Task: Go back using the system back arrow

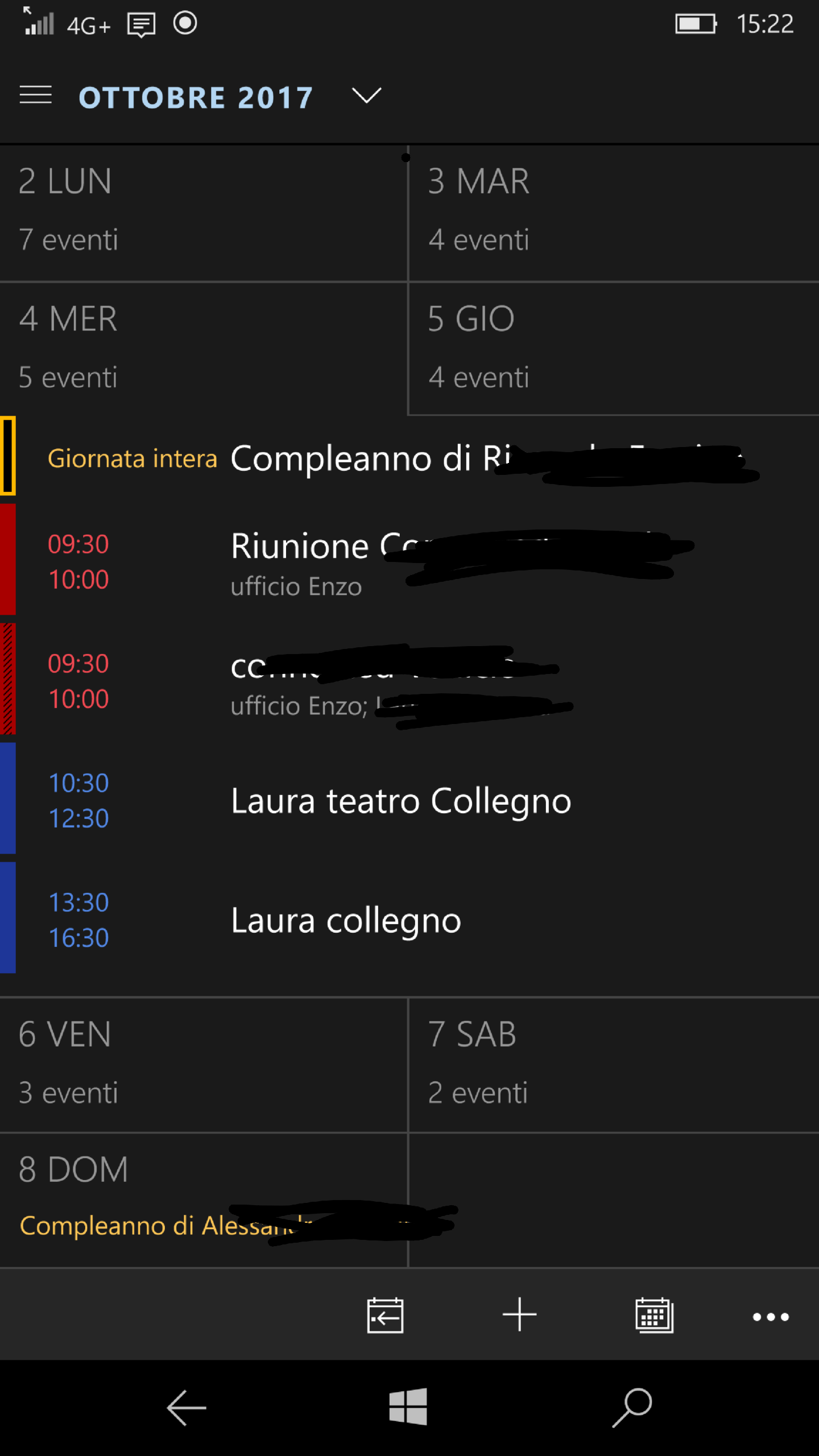Action: 186,1408
